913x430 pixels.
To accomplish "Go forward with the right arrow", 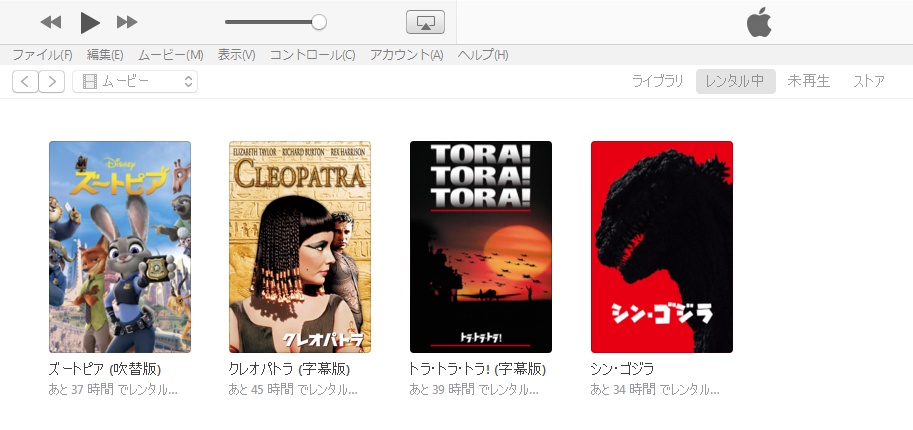I will point(51,82).
